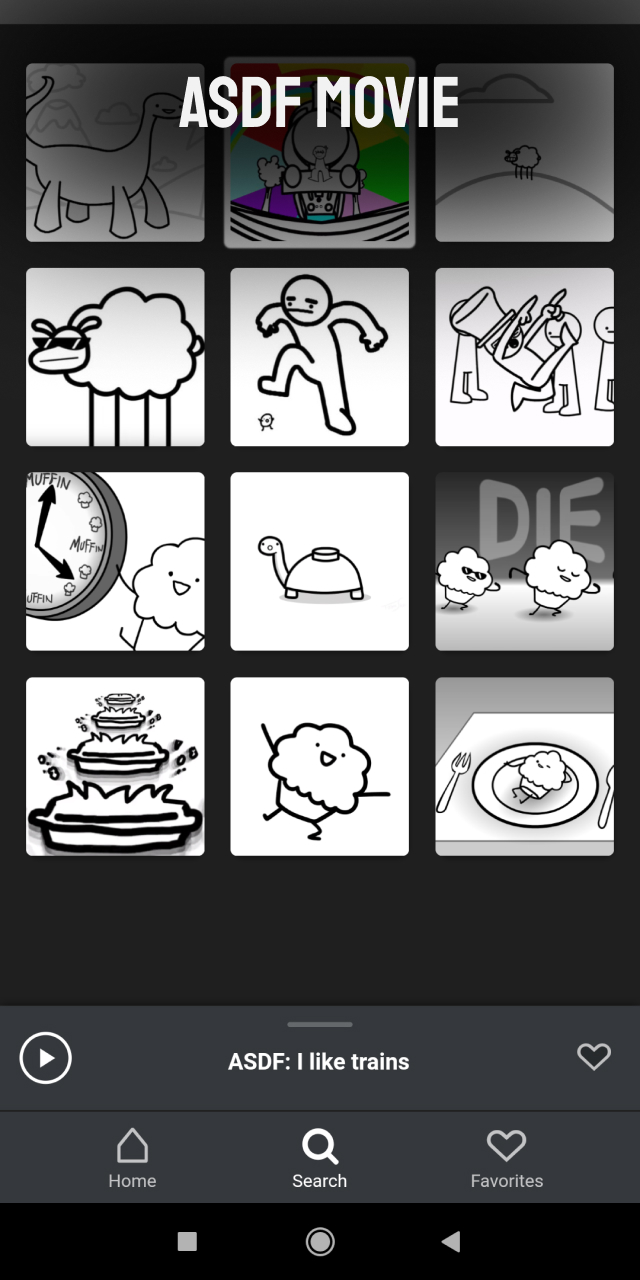Image resolution: width=640 pixels, height=1280 pixels.
Task: Select the colorful train sound tile
Action: (x=320, y=152)
